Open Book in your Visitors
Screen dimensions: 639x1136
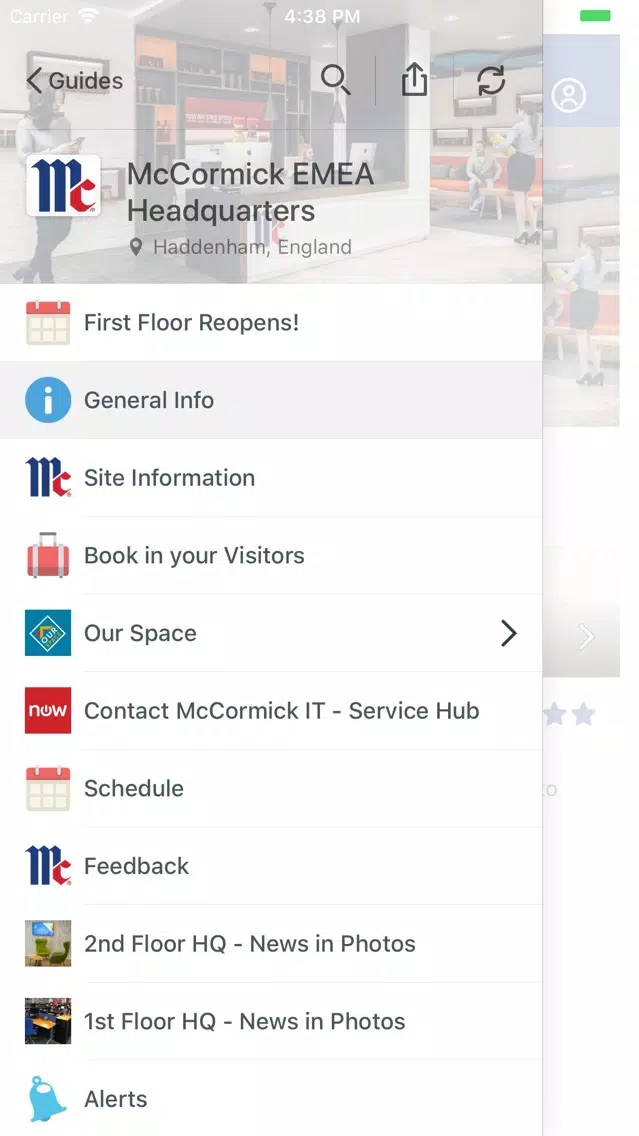tap(194, 556)
